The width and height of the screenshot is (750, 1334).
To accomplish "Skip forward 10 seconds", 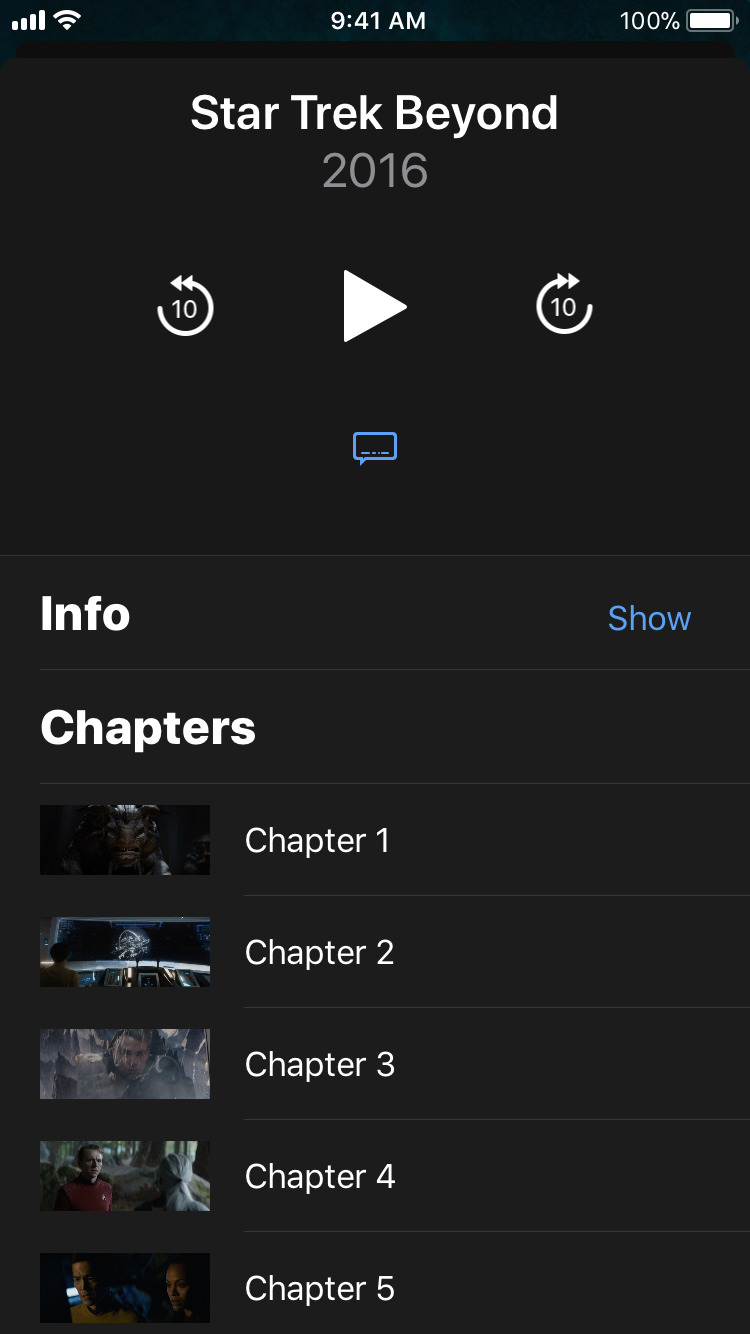I will coord(564,306).
